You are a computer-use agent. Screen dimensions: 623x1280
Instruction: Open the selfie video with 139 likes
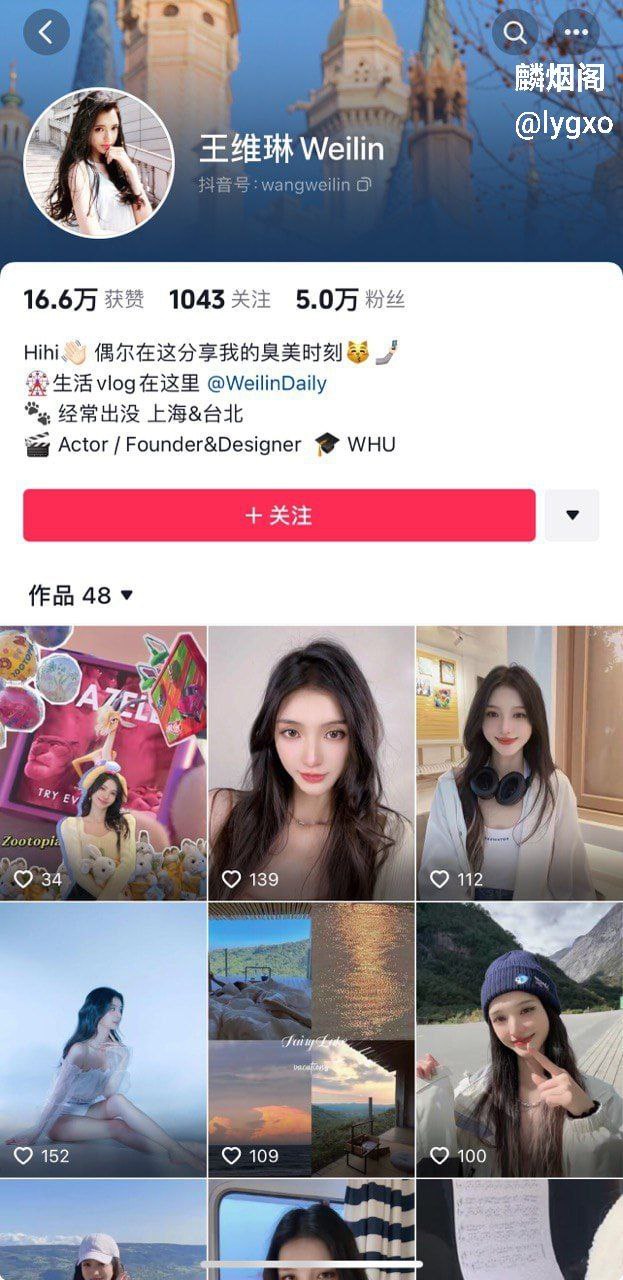[311, 763]
